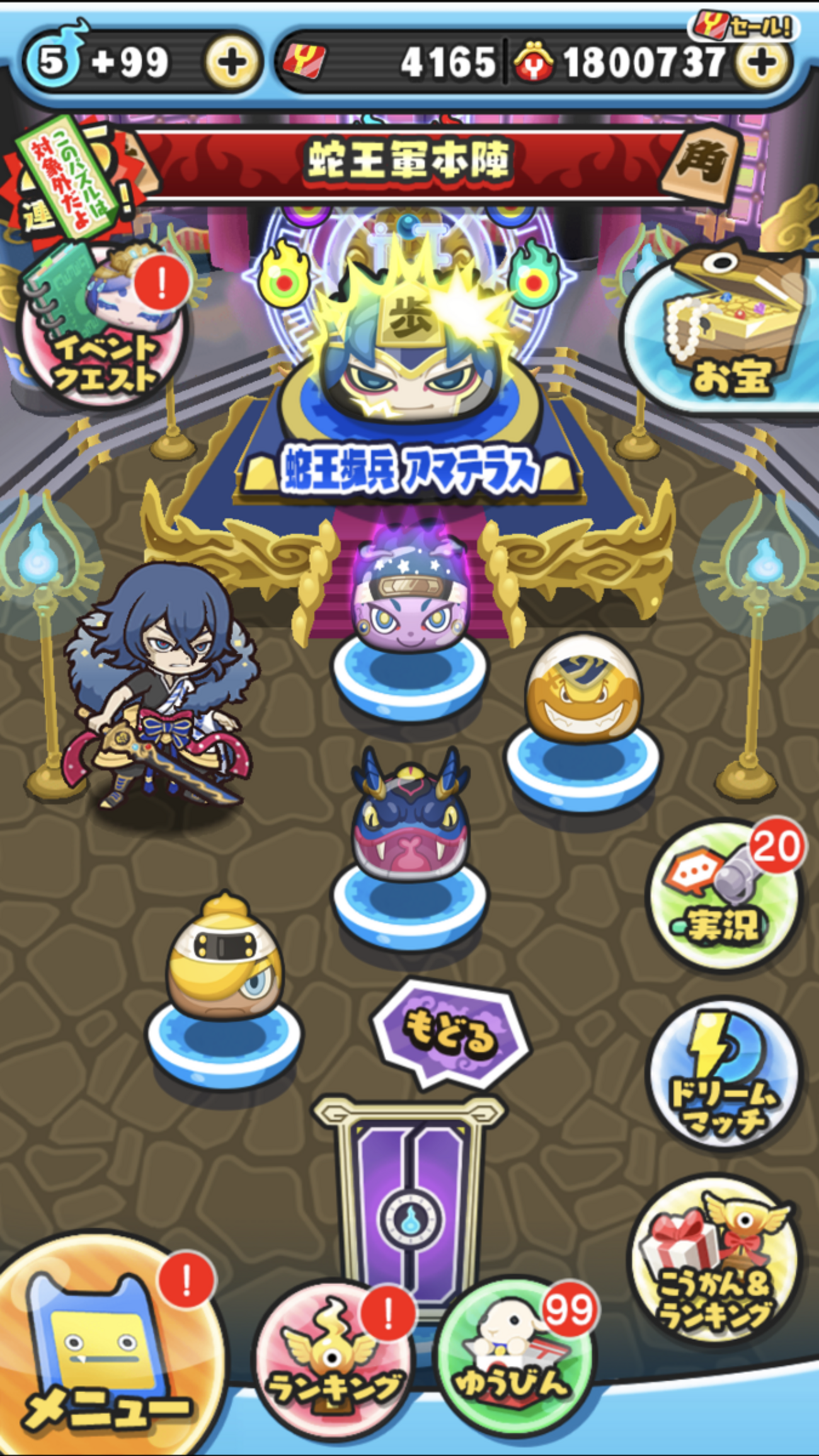
Task: Add more Y-money with the plus button
Action: pyautogui.click(x=762, y=62)
